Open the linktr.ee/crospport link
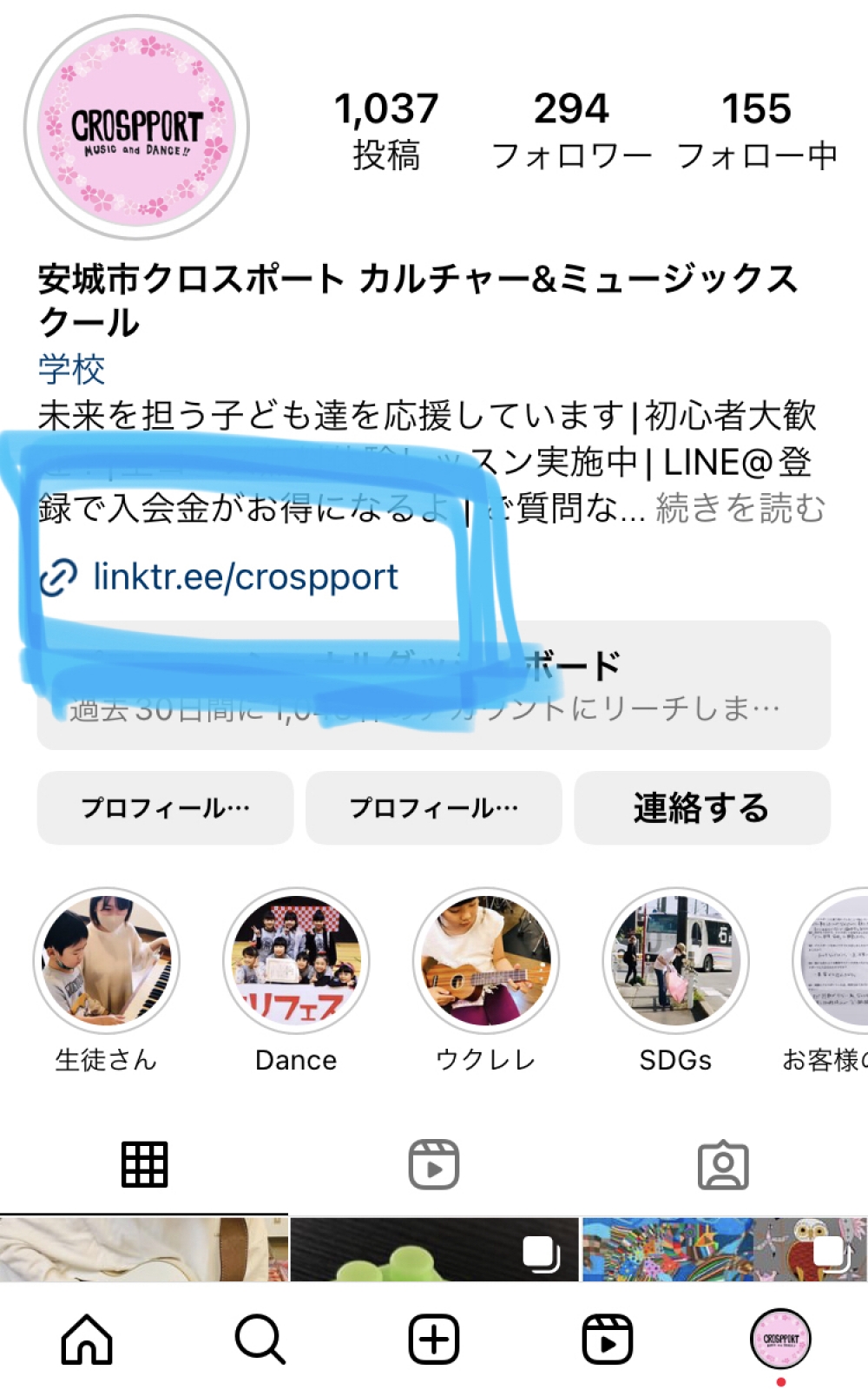The height and width of the screenshot is (1396, 868). click(x=245, y=577)
